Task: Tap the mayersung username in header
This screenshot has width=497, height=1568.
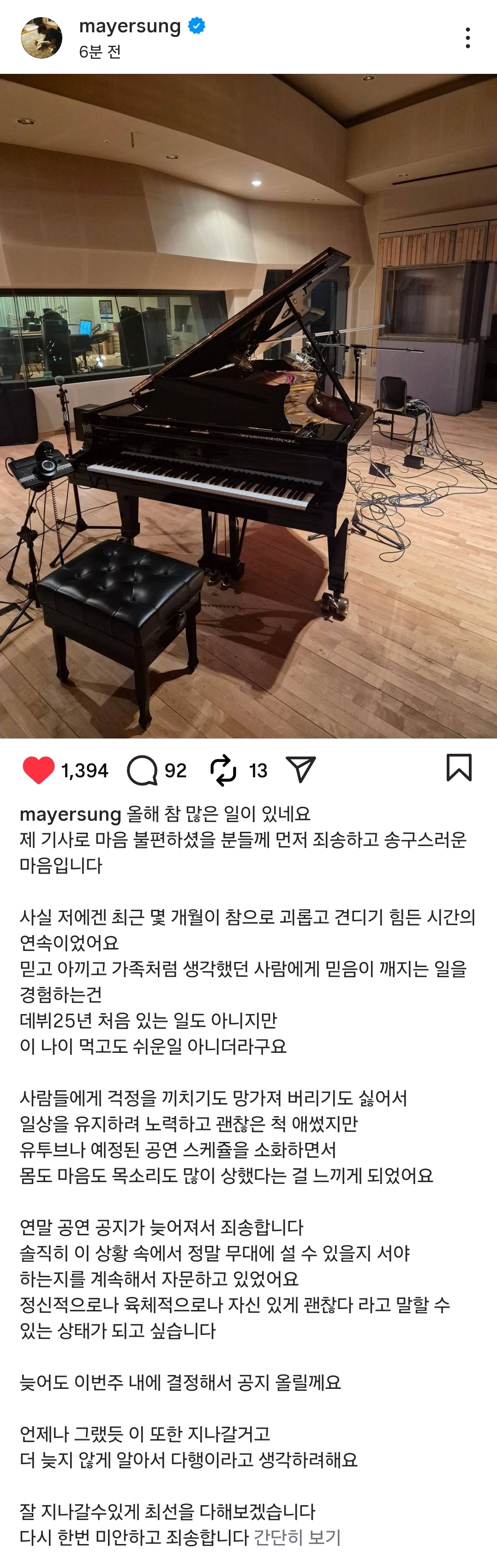Action: (x=130, y=26)
